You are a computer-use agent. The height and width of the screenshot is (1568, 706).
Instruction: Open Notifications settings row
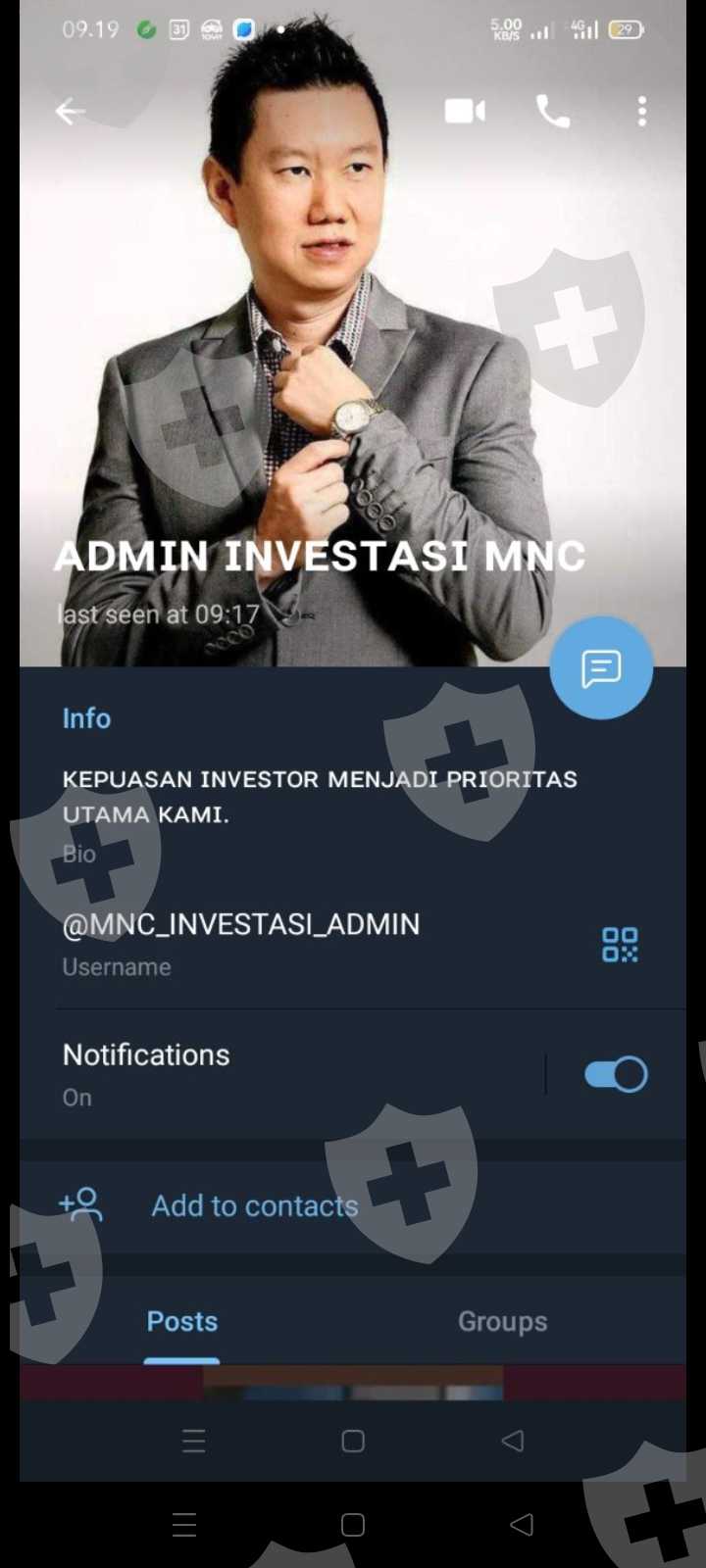coord(282,1074)
